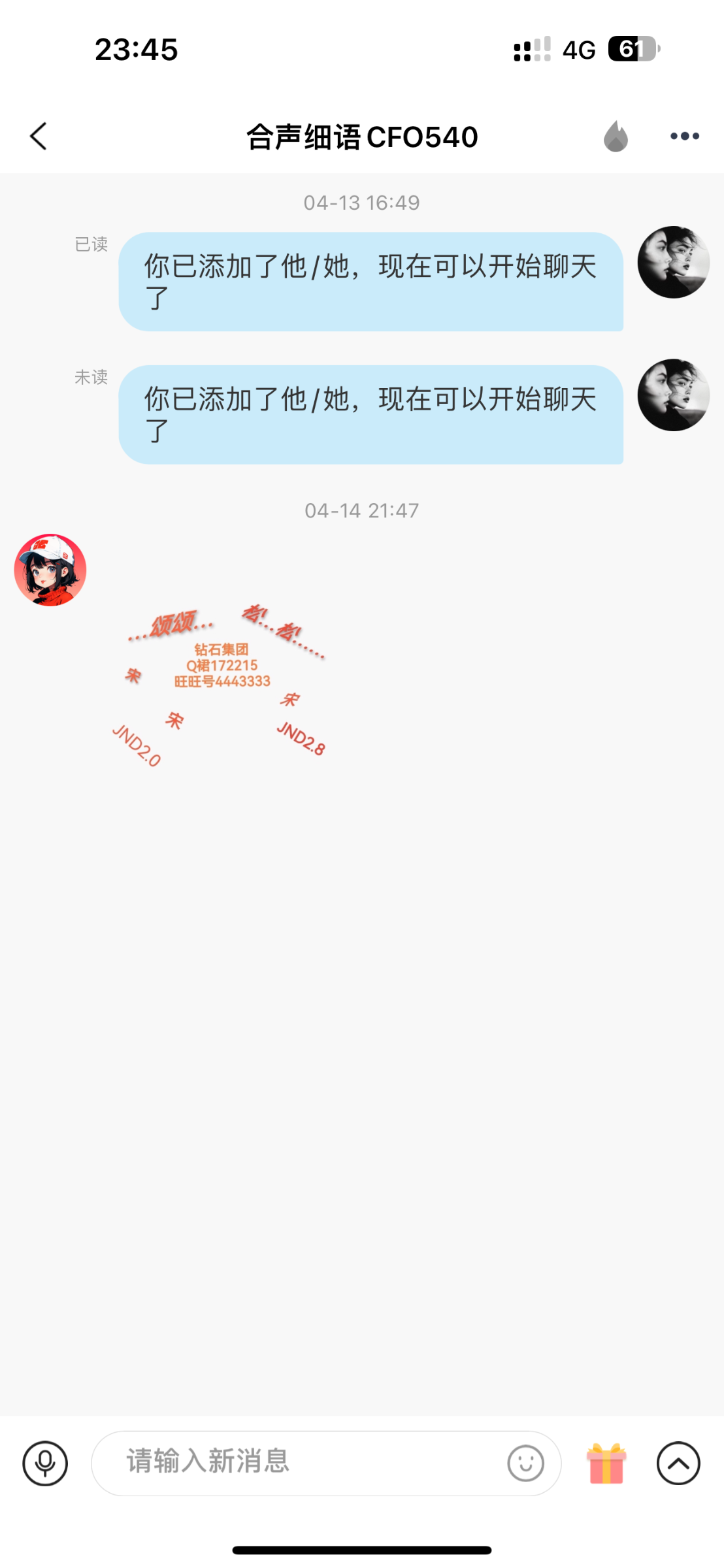Open my avatar beside the 已读 message

click(673, 263)
